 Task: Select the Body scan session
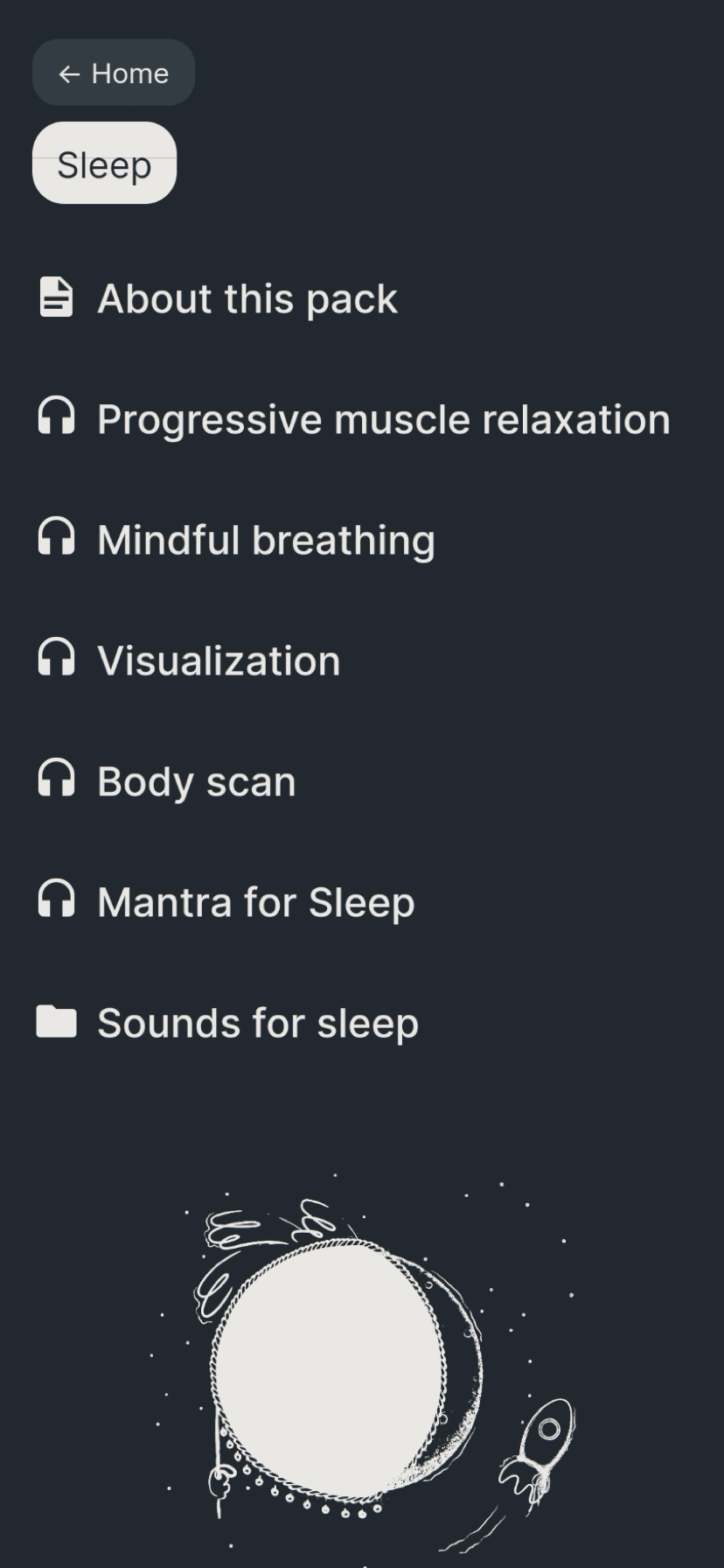[196, 781]
